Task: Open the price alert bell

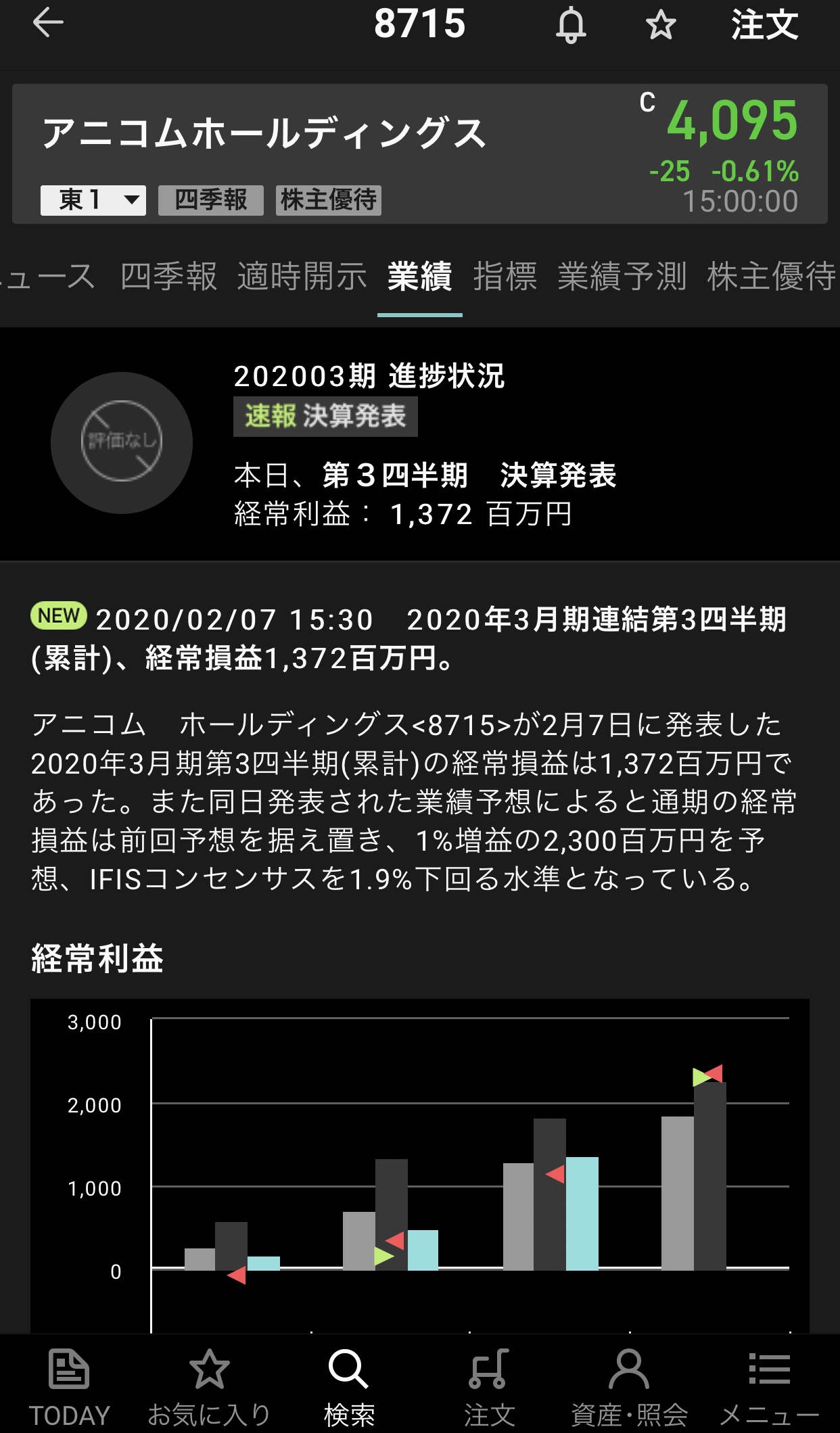Action: pos(571,26)
